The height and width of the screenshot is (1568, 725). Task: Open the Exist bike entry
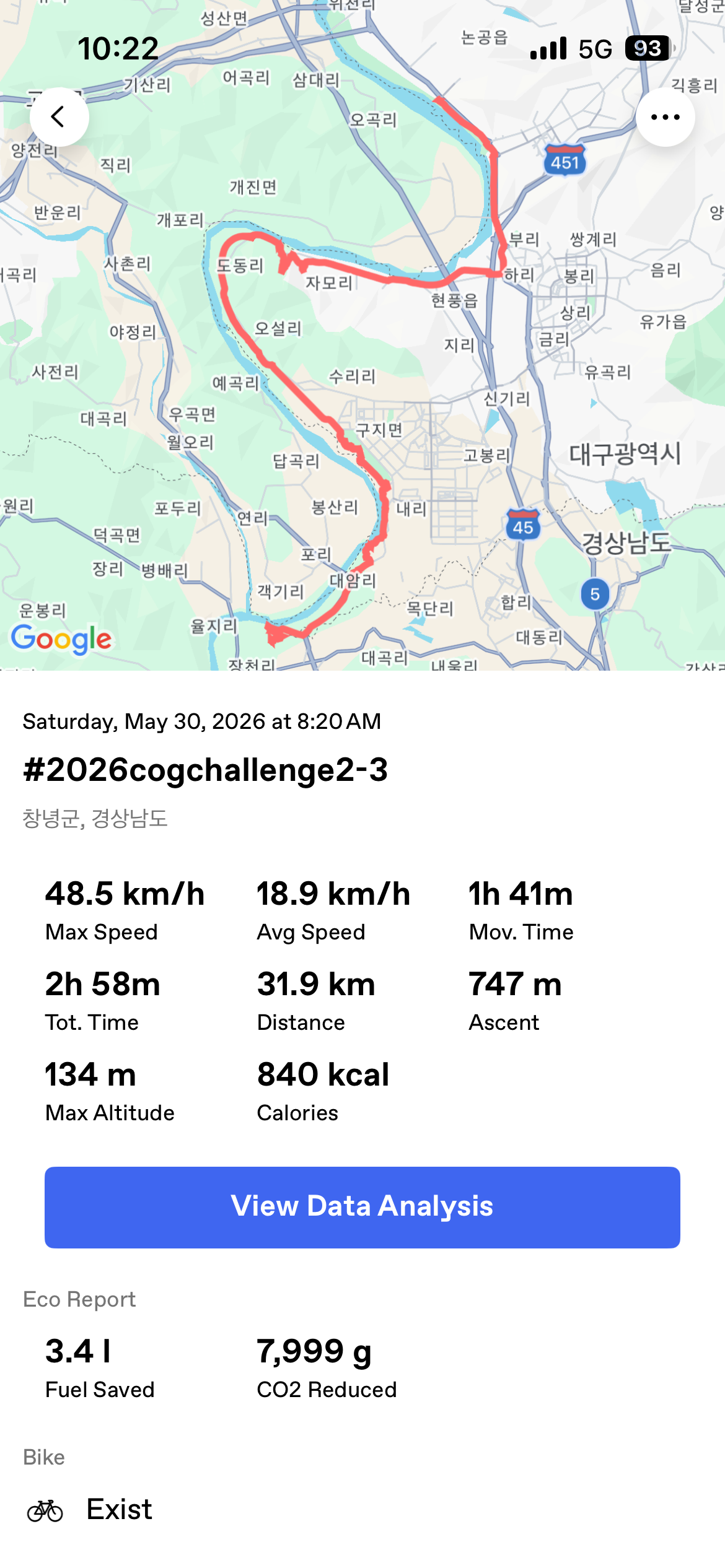[362, 1509]
